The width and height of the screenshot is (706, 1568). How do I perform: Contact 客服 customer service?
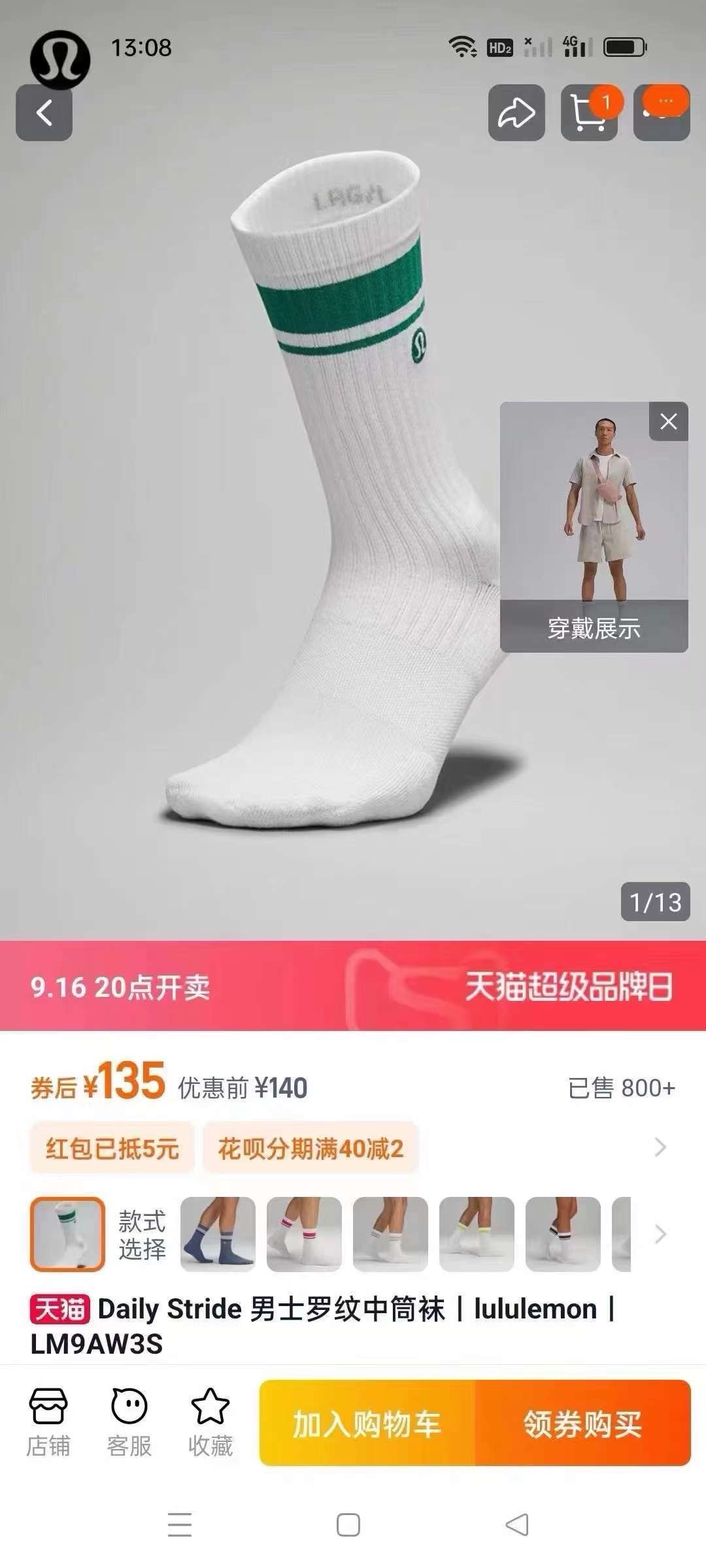click(129, 1422)
